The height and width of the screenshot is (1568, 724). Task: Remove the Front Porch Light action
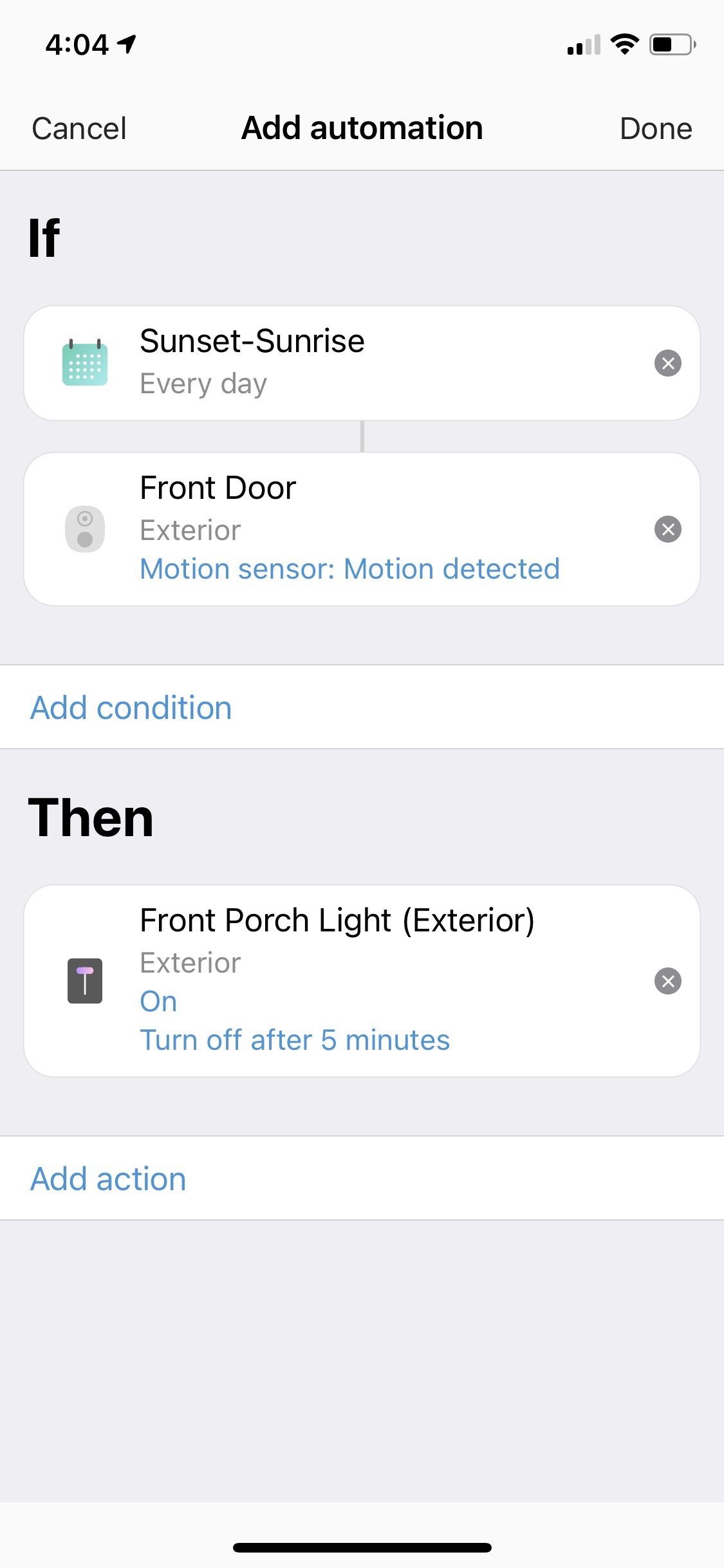point(668,981)
